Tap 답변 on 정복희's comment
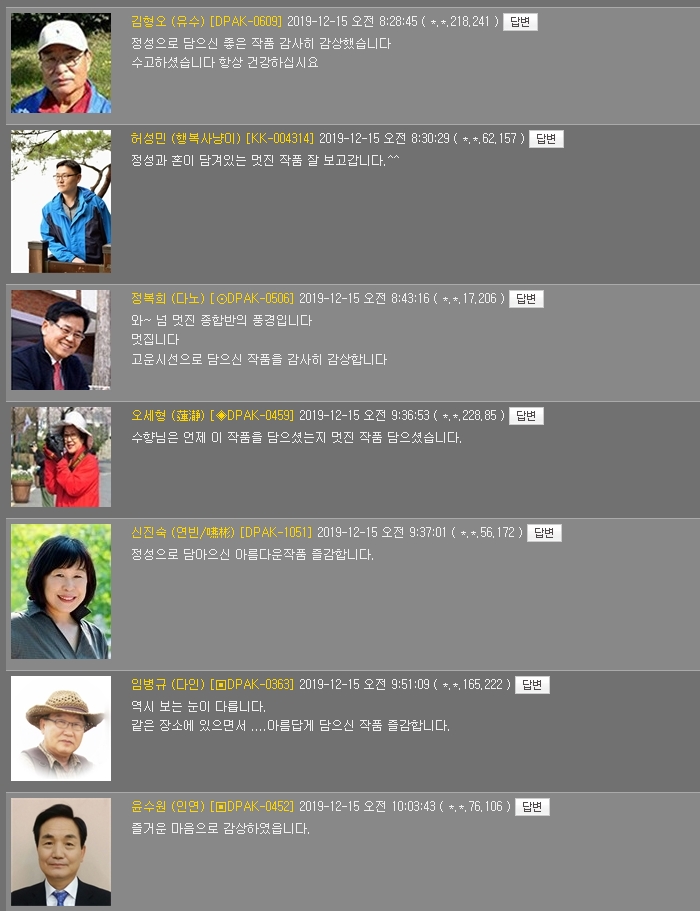This screenshot has width=700, height=911. coord(526,299)
